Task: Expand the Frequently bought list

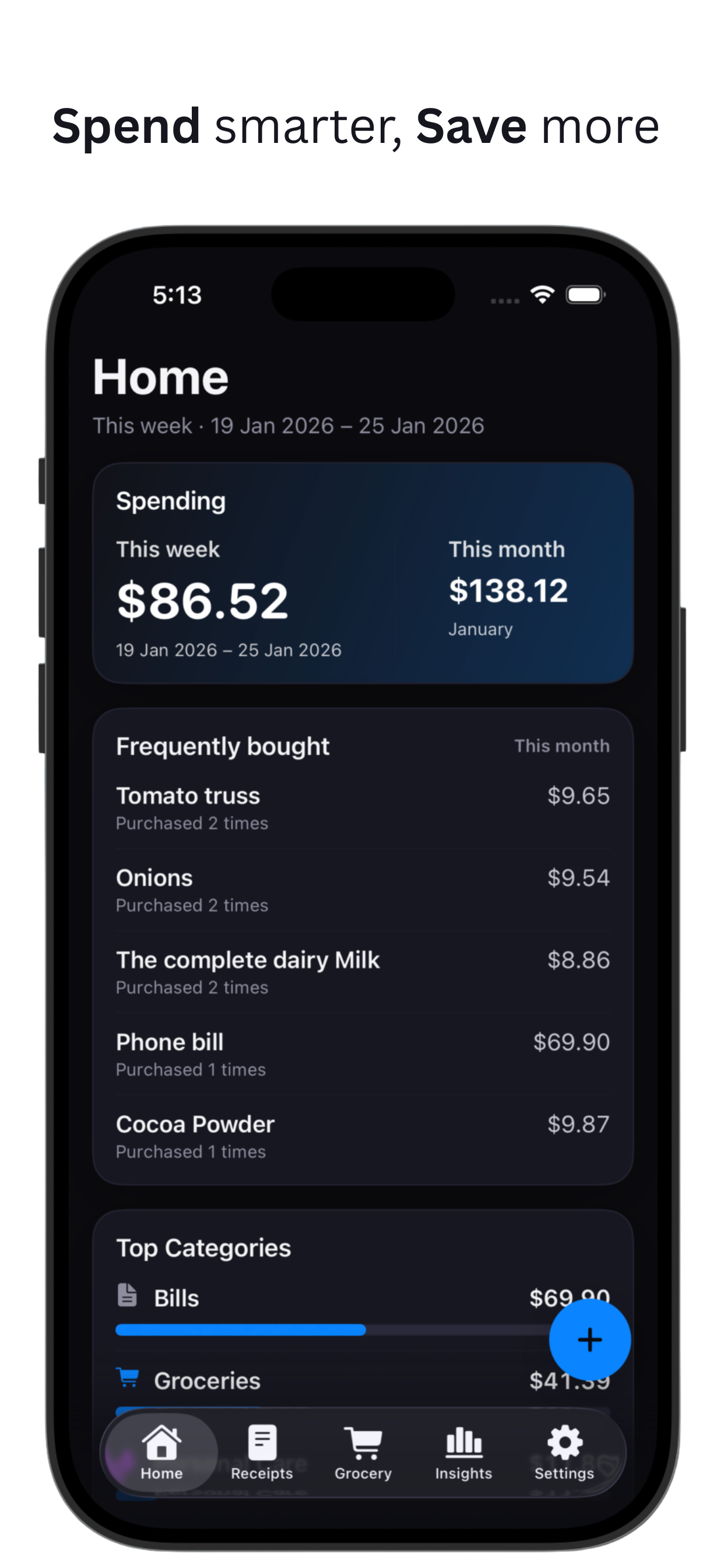Action: 223,745
